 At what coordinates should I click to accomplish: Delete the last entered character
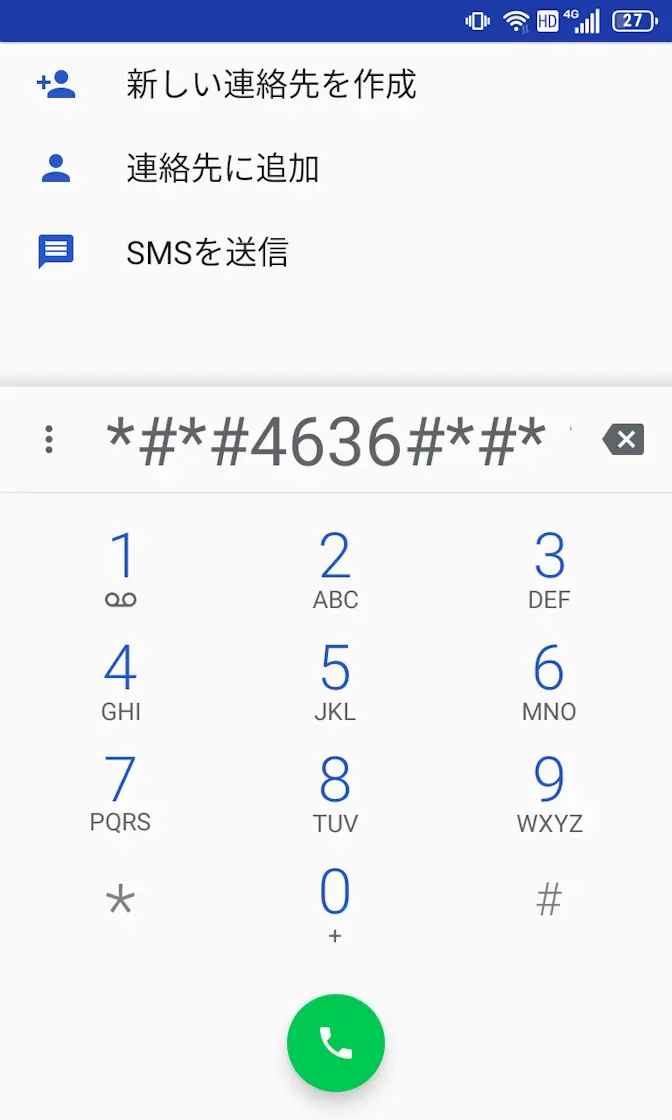[623, 439]
